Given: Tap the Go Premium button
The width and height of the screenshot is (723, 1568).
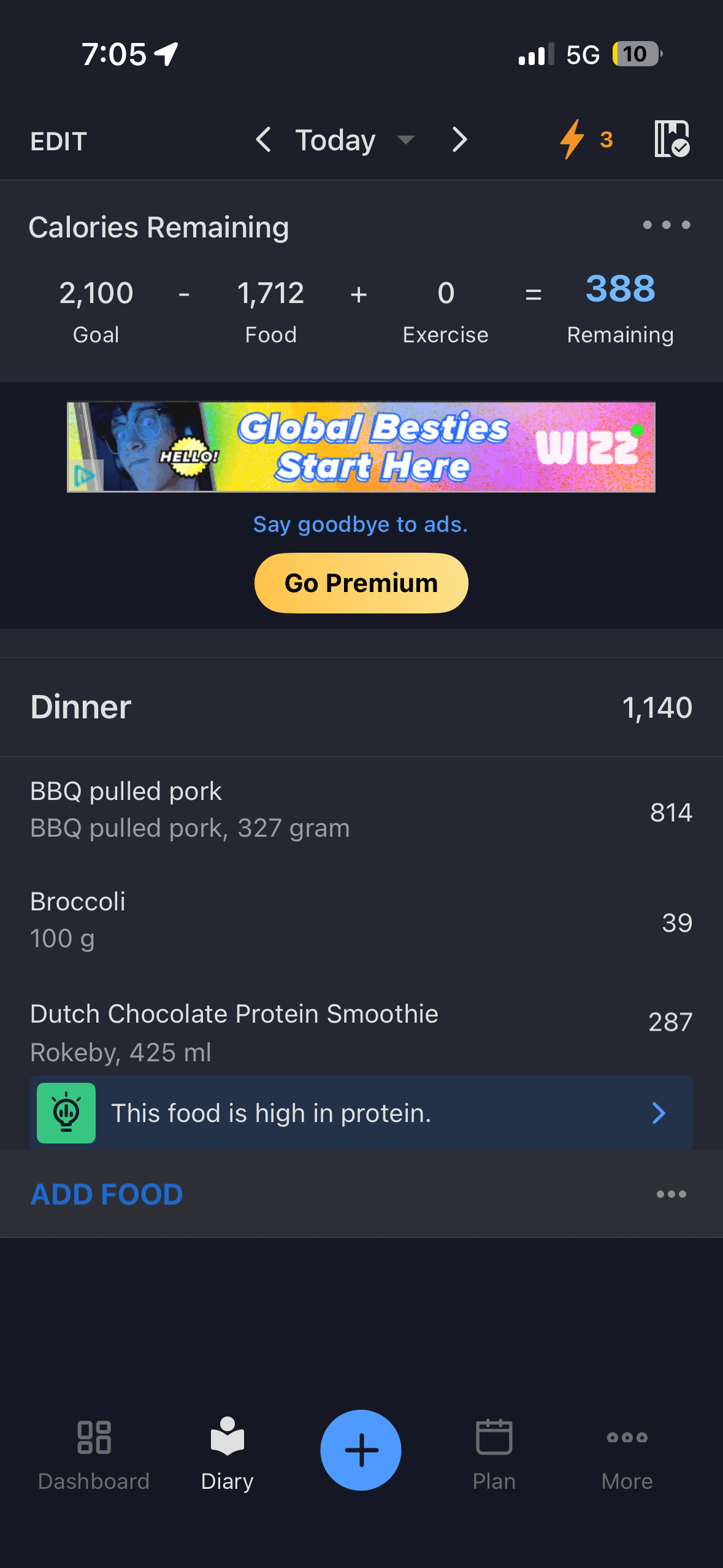Looking at the screenshot, I should [x=361, y=583].
